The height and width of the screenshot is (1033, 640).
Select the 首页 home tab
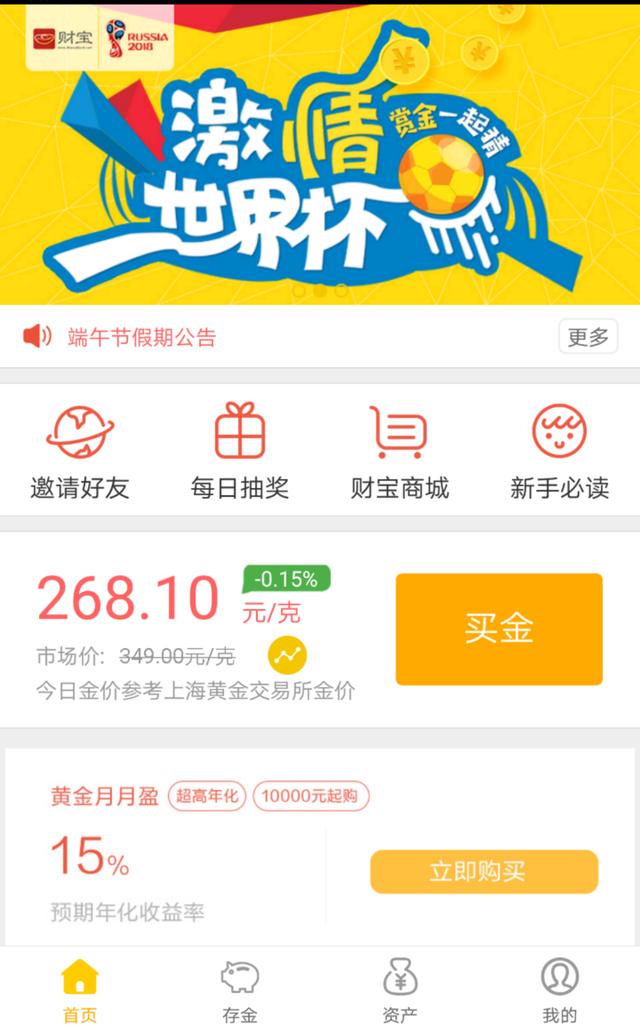pos(80,990)
